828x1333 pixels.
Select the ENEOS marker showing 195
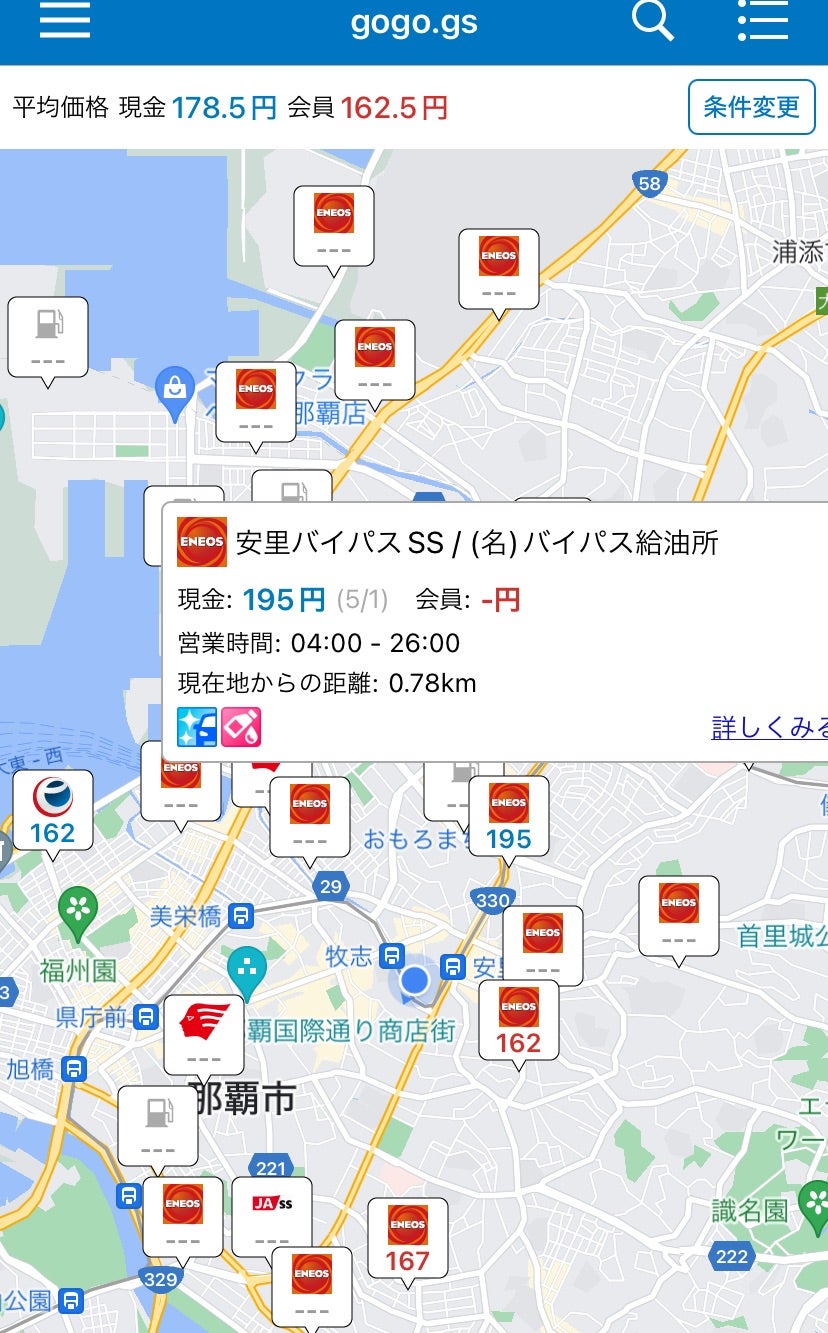point(509,817)
